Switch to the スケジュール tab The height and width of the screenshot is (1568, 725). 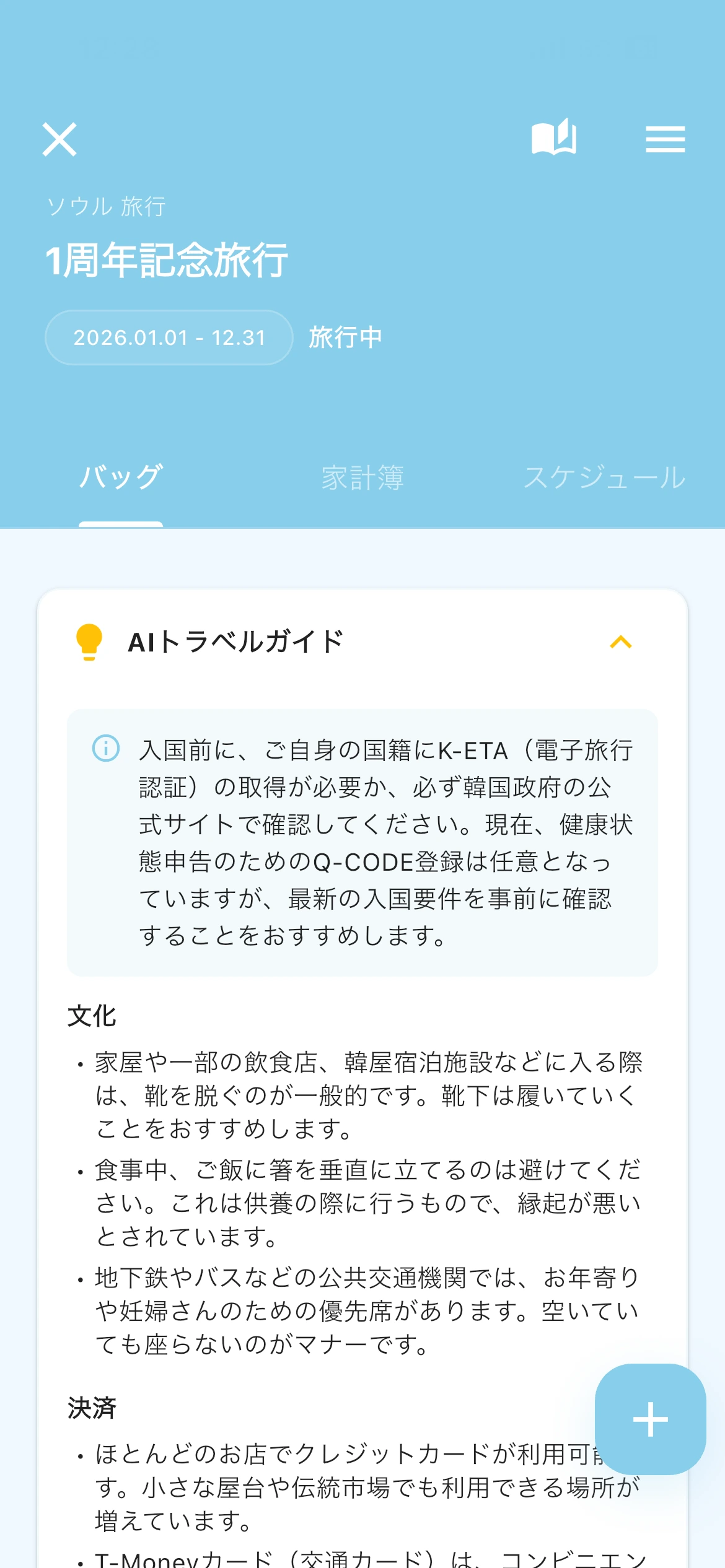tap(604, 478)
